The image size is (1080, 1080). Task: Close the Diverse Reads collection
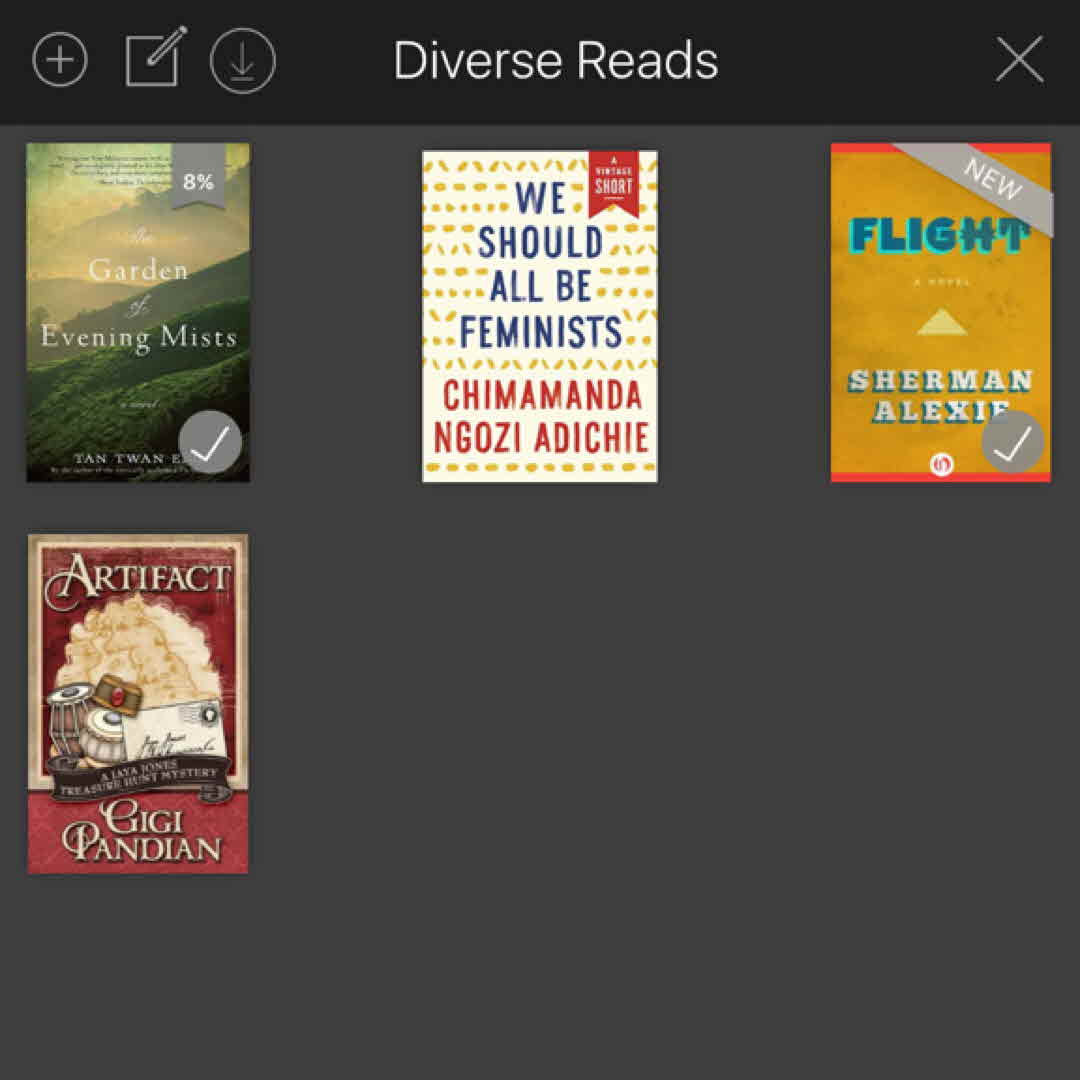tap(1019, 60)
